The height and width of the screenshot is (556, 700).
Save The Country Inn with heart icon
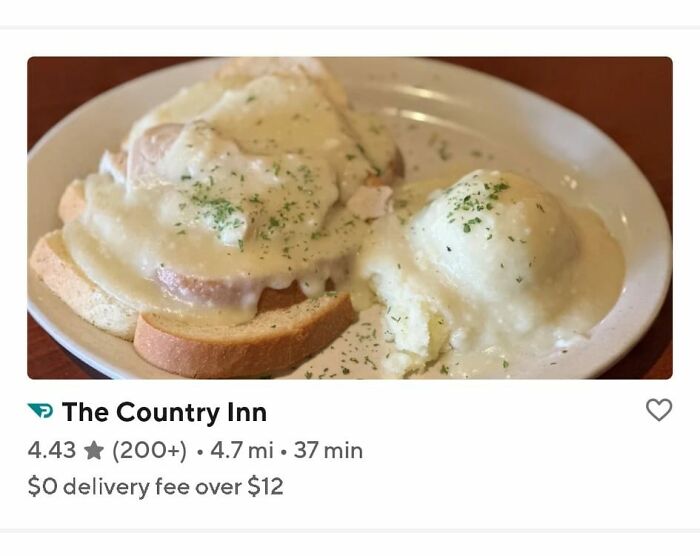click(x=658, y=410)
